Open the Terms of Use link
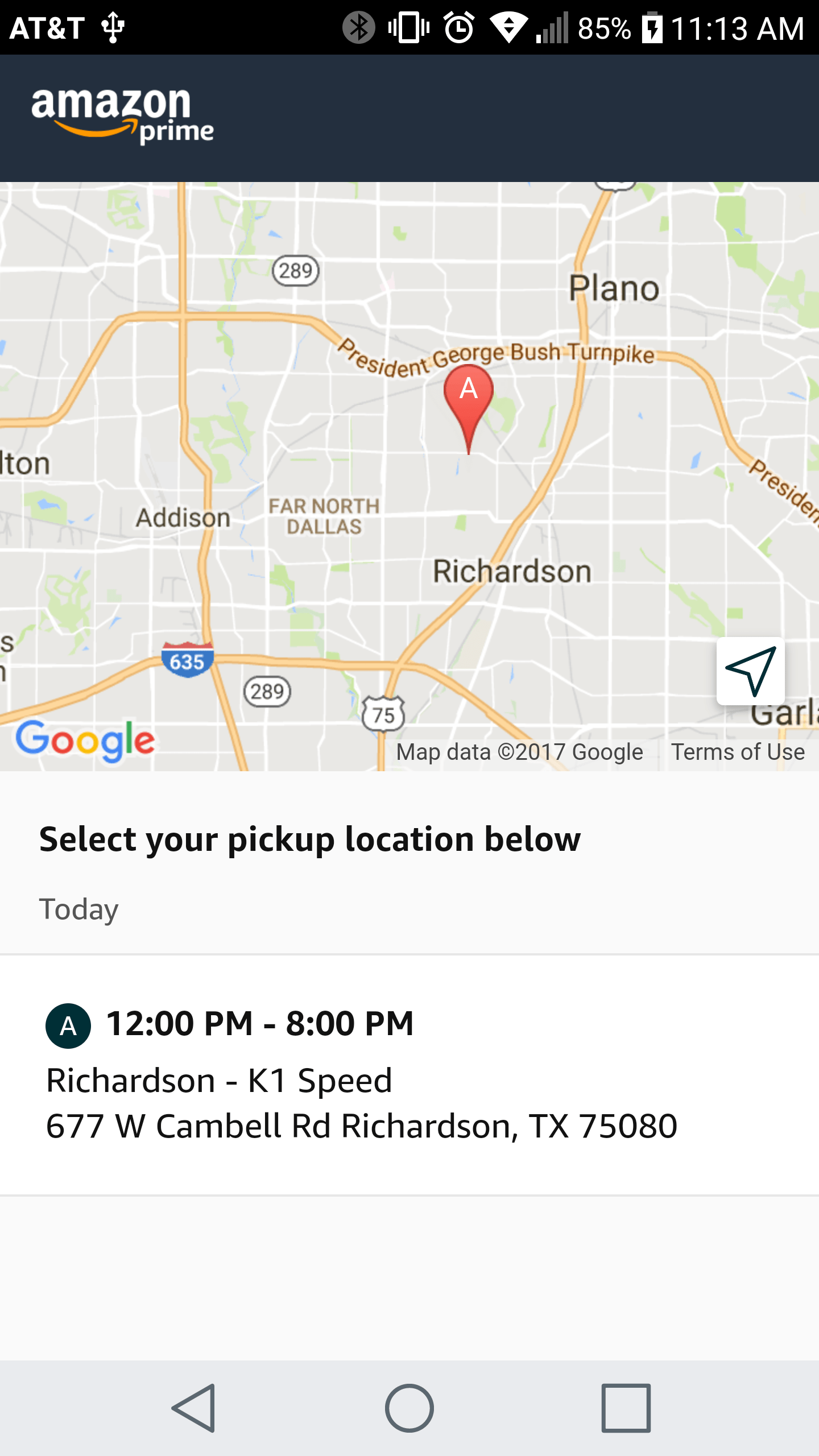Screen dimensions: 819x1456 (738, 751)
